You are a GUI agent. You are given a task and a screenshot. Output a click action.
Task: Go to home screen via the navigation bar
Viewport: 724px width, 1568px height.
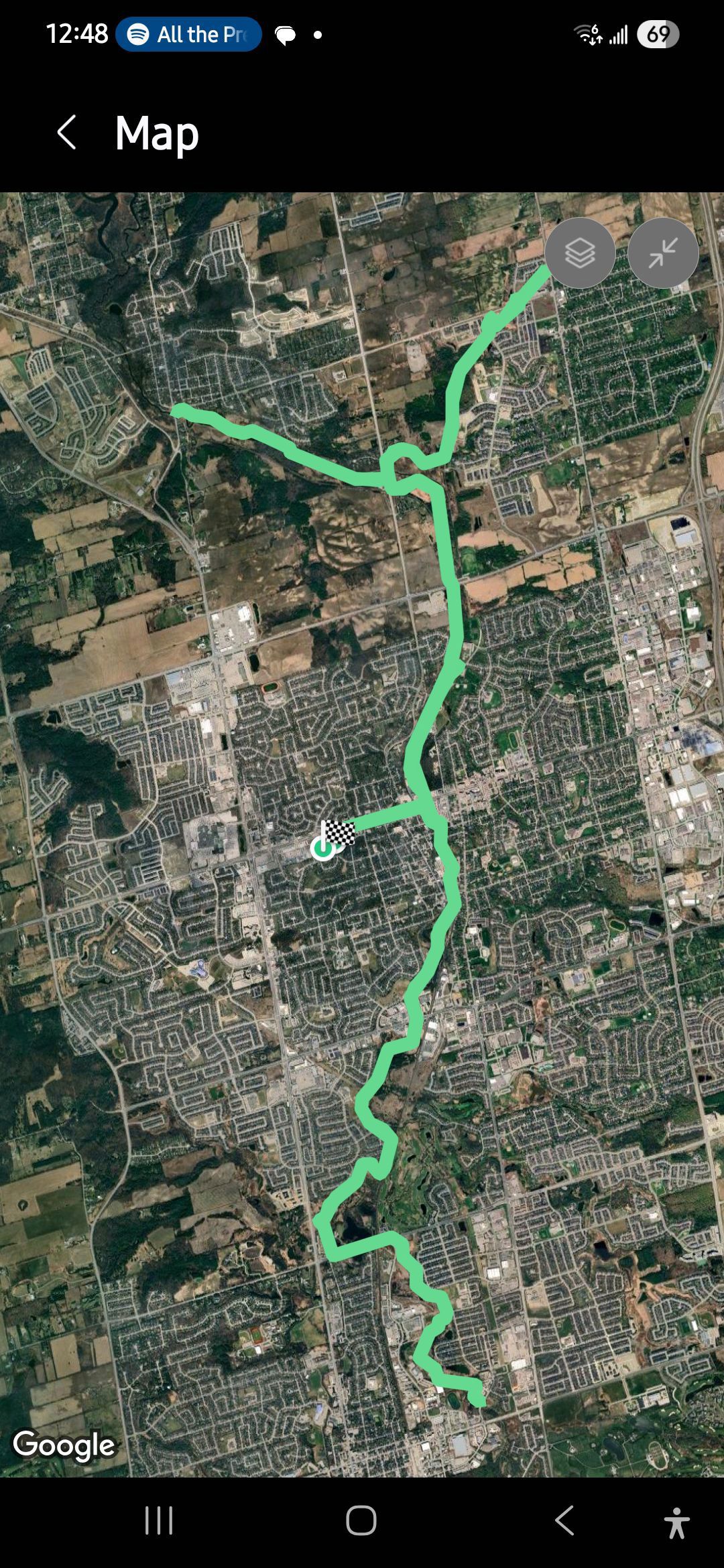tap(361, 1520)
